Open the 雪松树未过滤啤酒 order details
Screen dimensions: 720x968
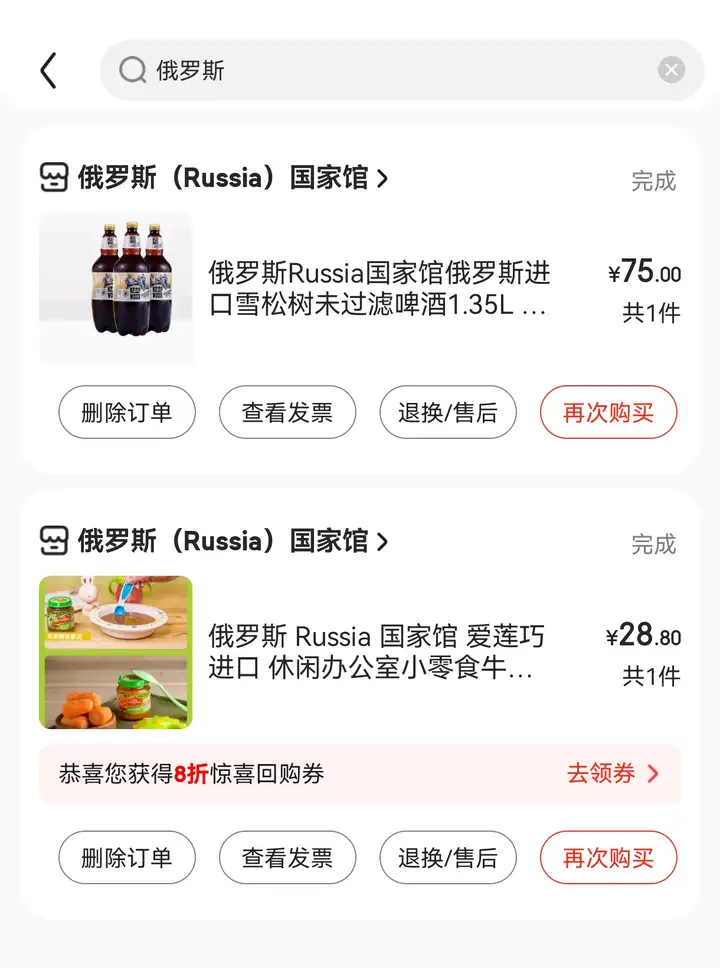380,289
